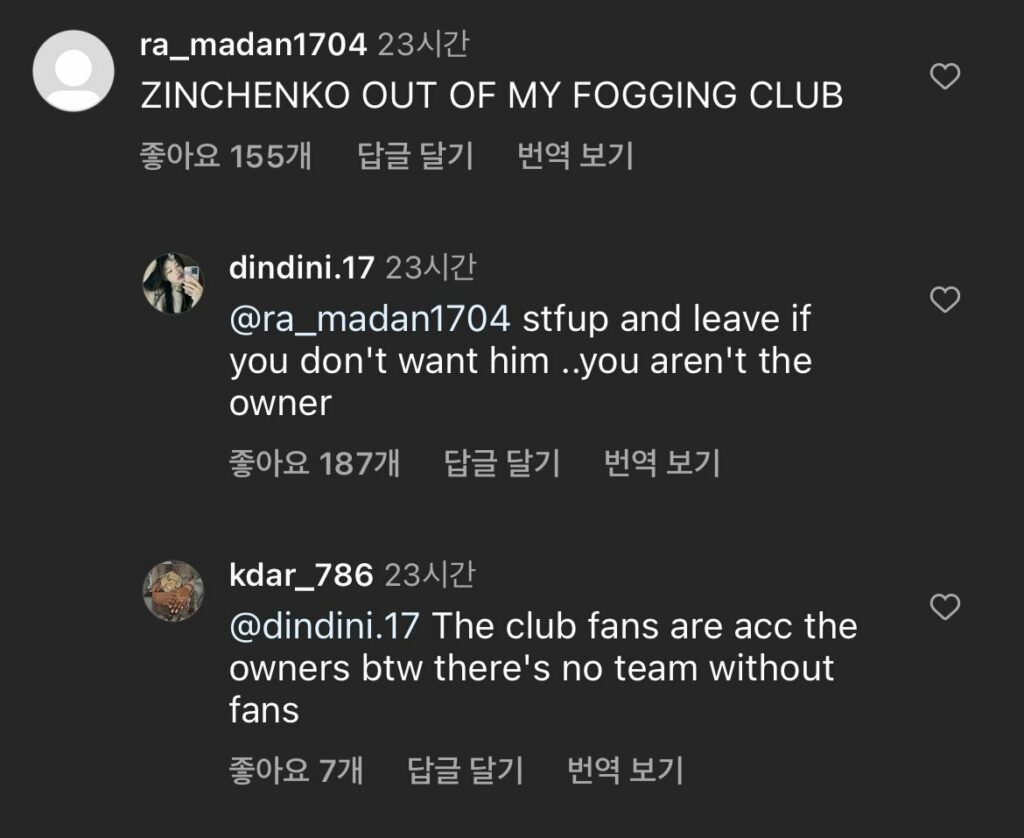
Task: Show translation for dindini.17's reply
Action: [x=662, y=463]
